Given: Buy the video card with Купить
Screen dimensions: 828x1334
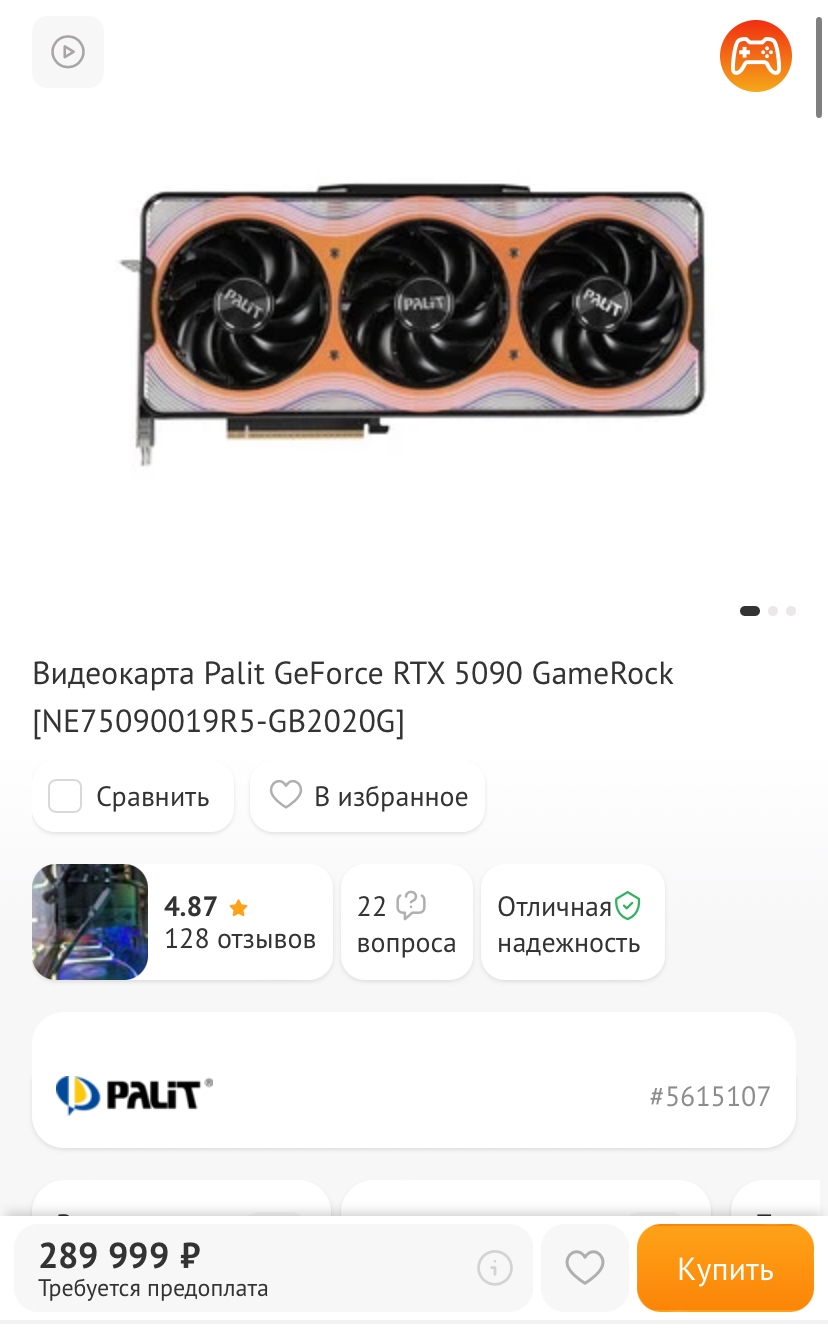Looking at the screenshot, I should pyautogui.click(x=725, y=1268).
